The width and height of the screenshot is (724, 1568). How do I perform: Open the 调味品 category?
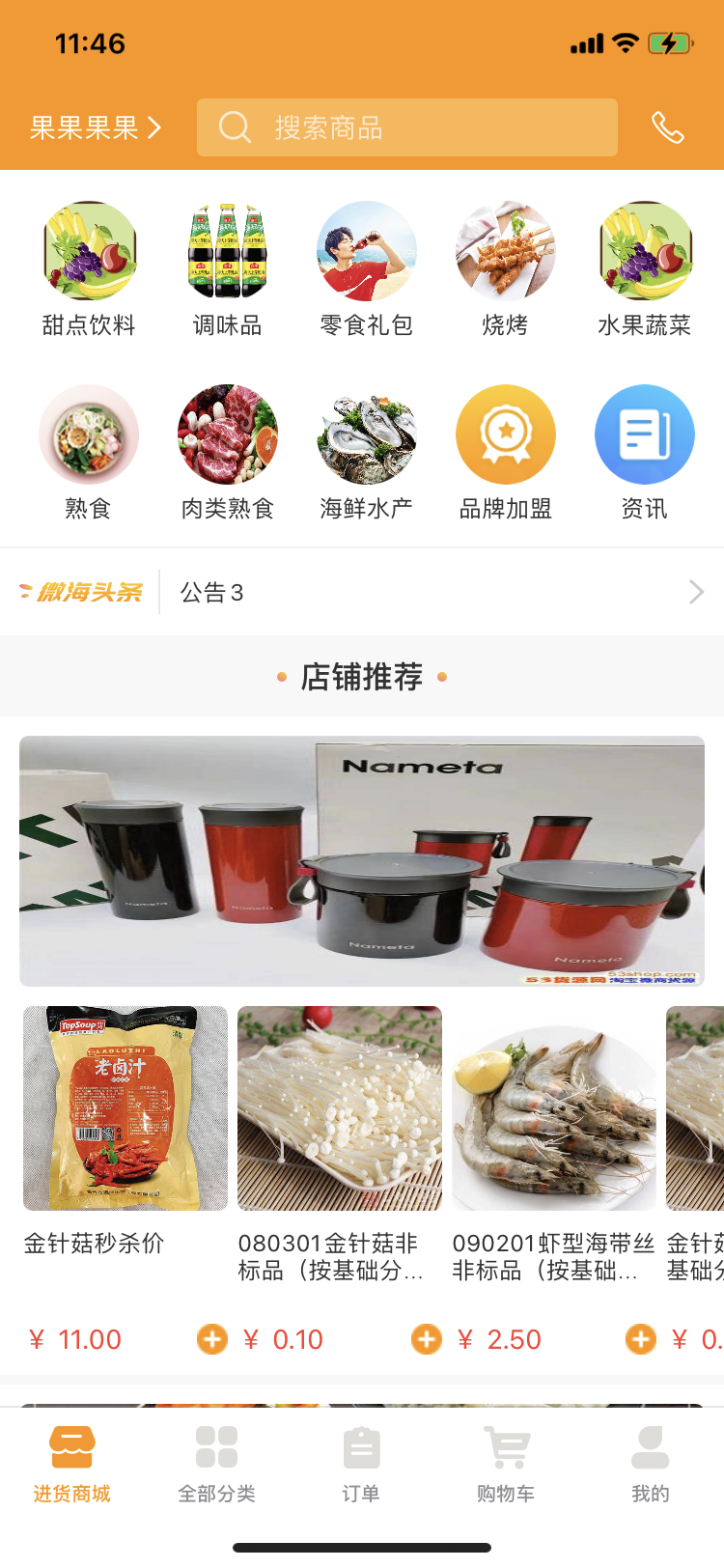point(228,269)
